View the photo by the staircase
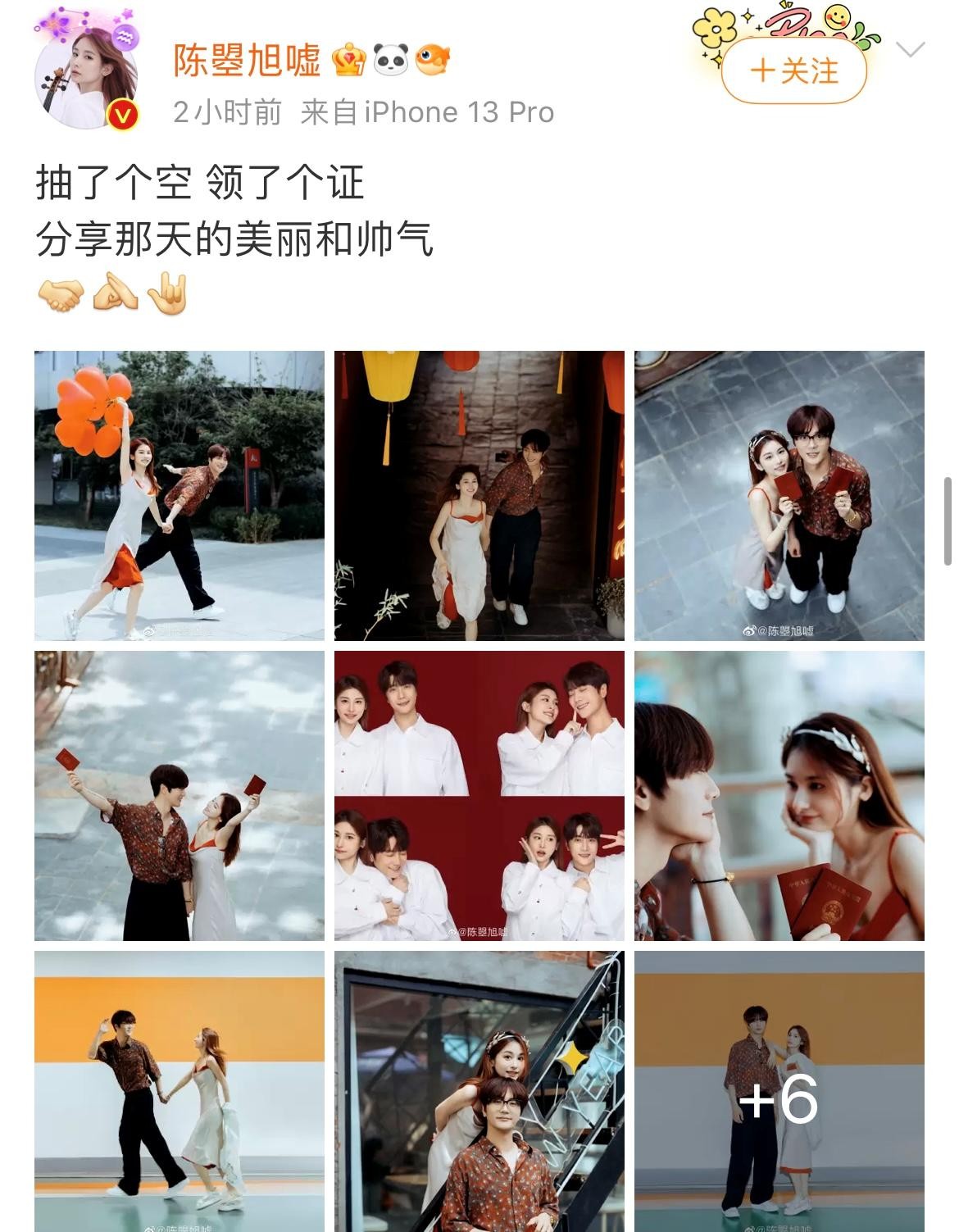The width and height of the screenshot is (959, 1232). [479, 1090]
